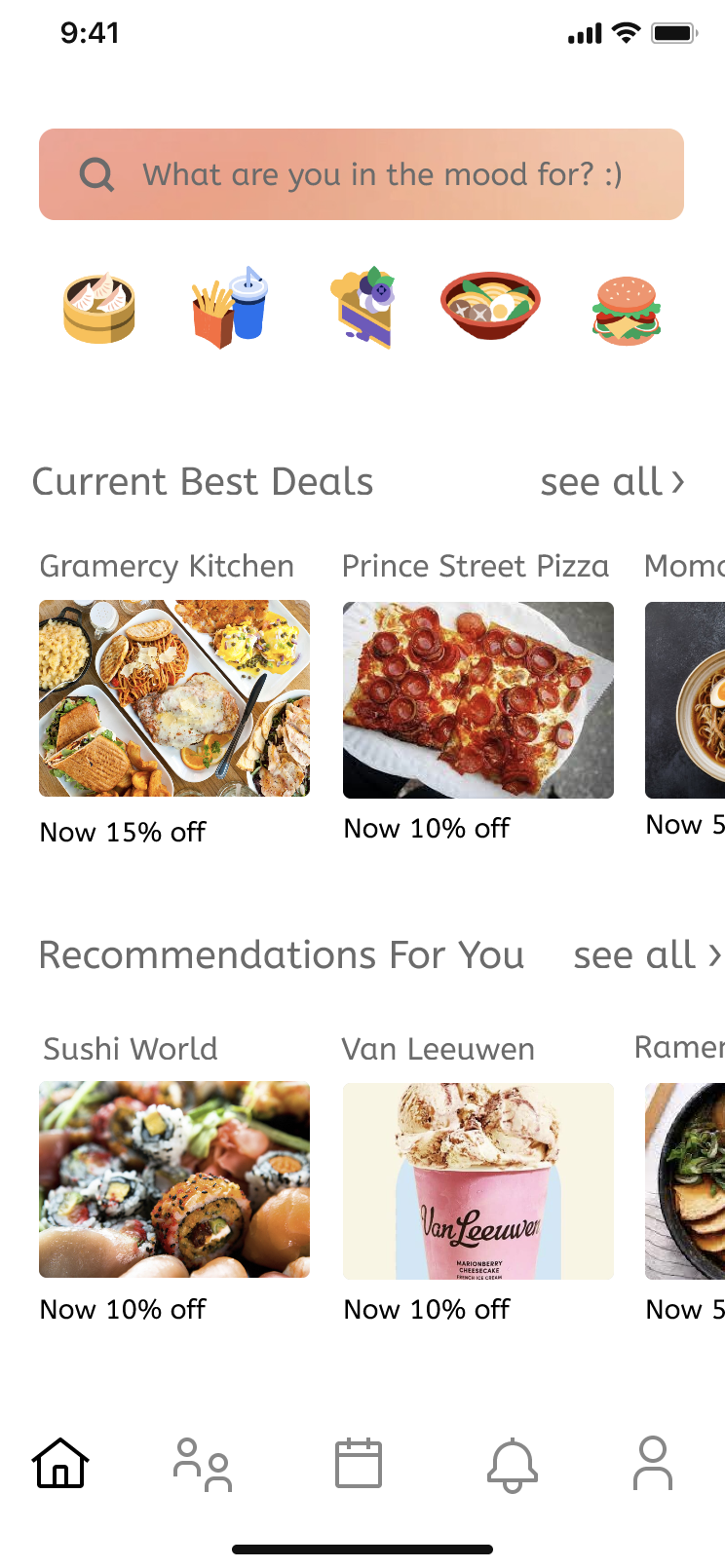Open the notifications bell tab
This screenshot has width=725, height=1568.
pos(513,1464)
